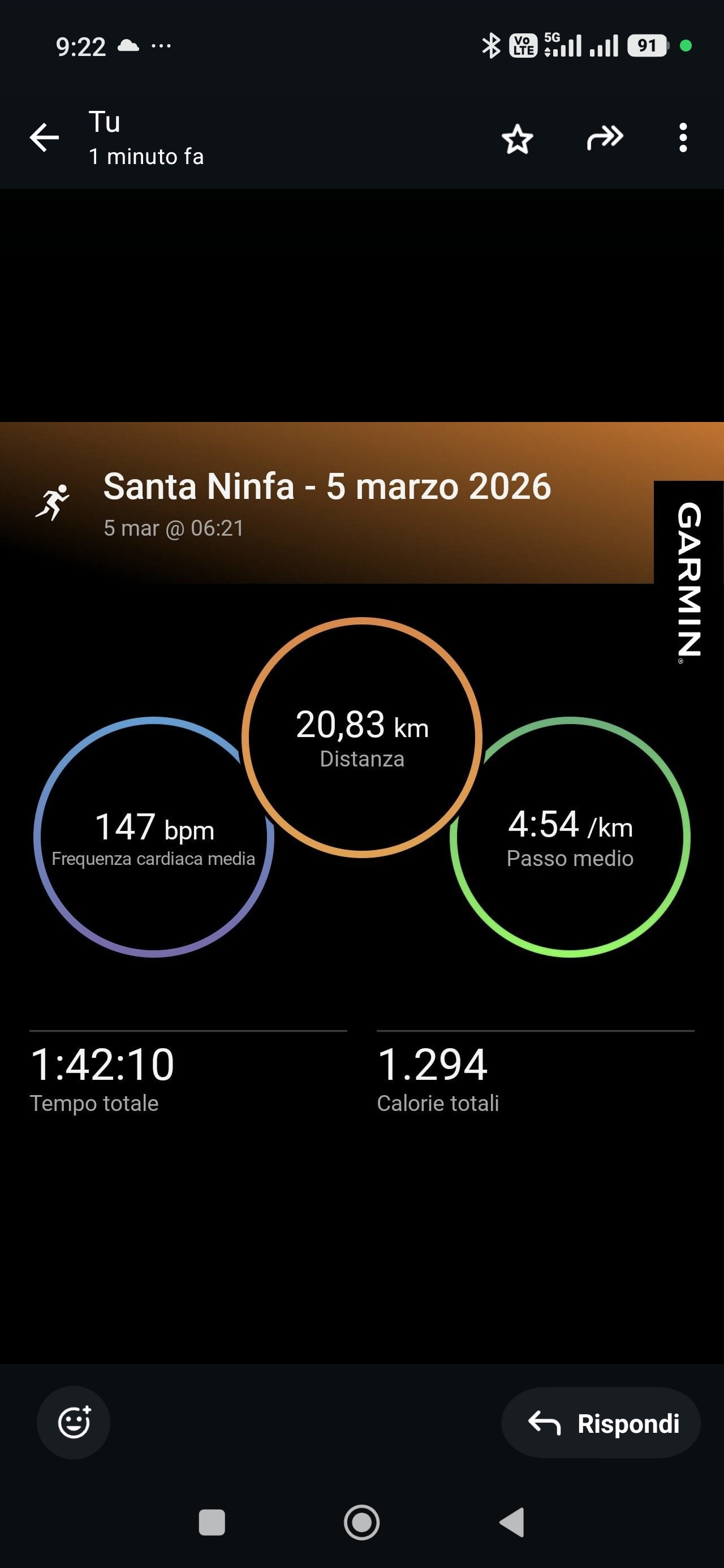Screen dimensions: 724x1568
Task: Open recent apps with the square button
Action: (x=212, y=1522)
